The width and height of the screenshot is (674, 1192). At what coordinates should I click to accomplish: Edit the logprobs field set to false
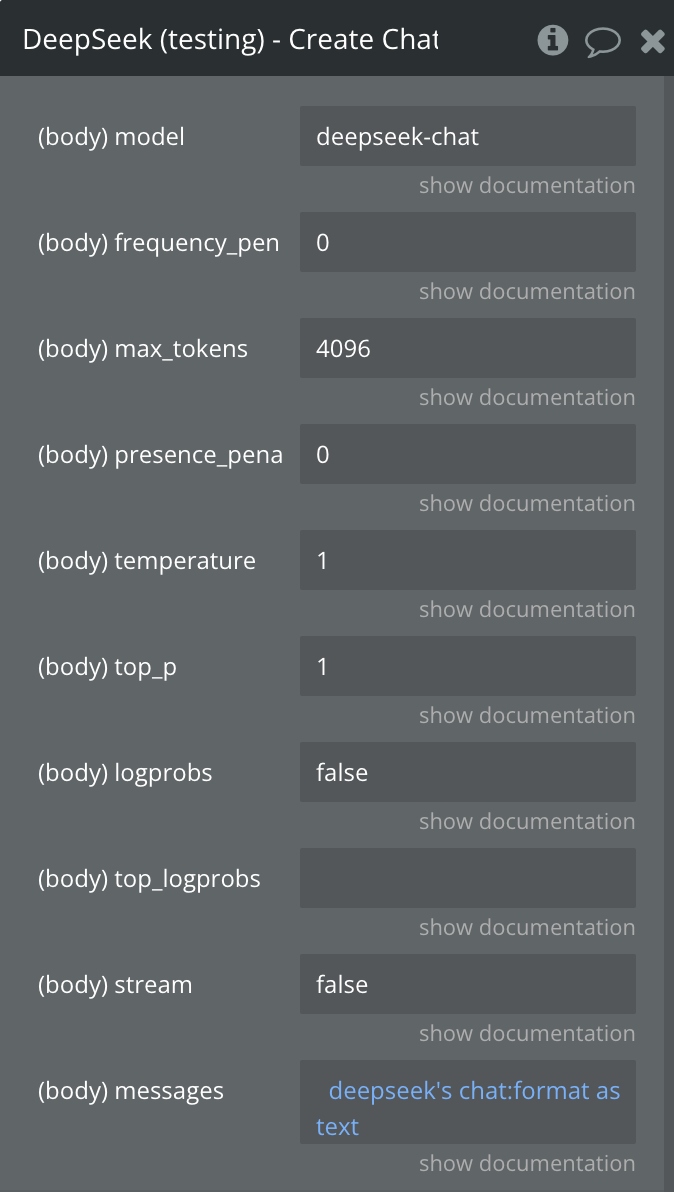[467, 772]
